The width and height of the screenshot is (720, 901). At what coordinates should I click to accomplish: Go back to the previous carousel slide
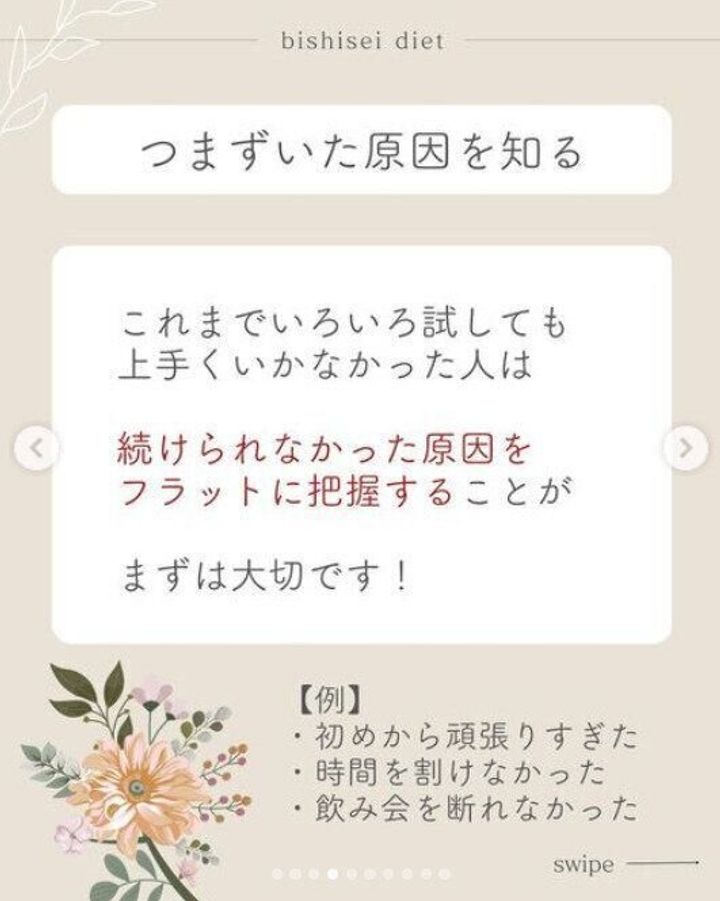click(36, 447)
